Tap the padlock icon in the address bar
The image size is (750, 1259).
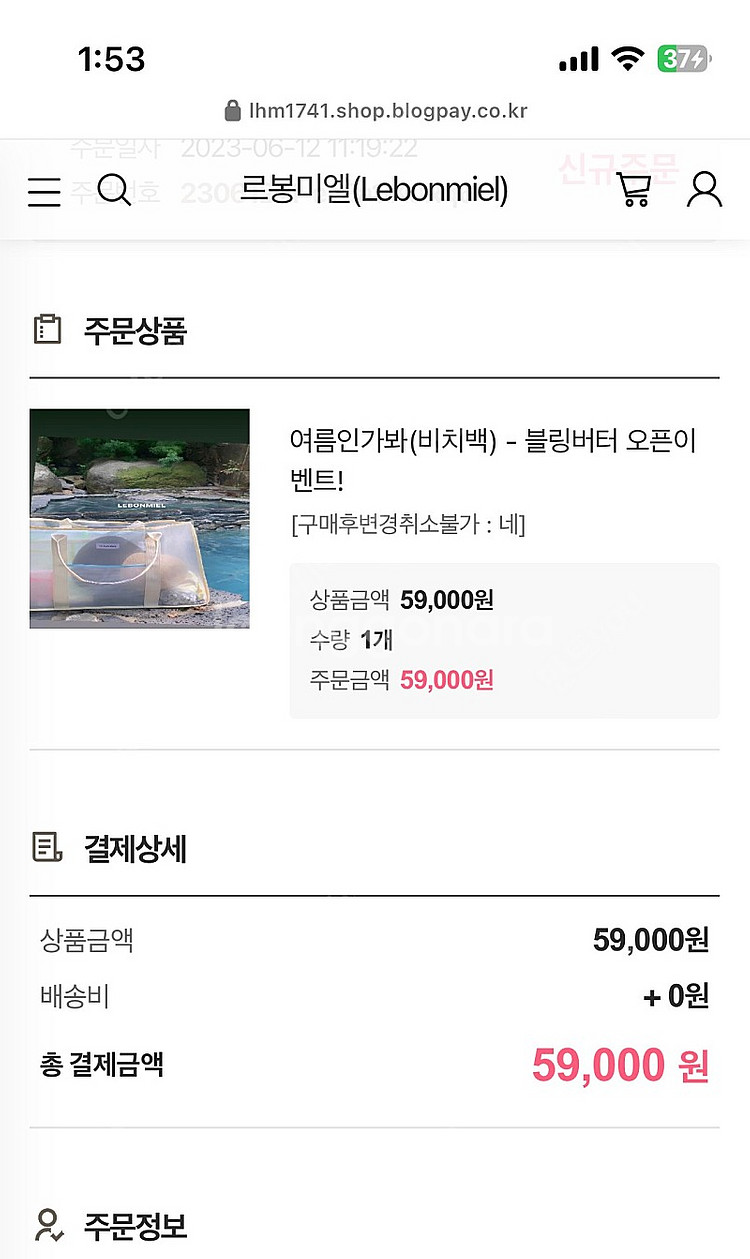tap(232, 111)
